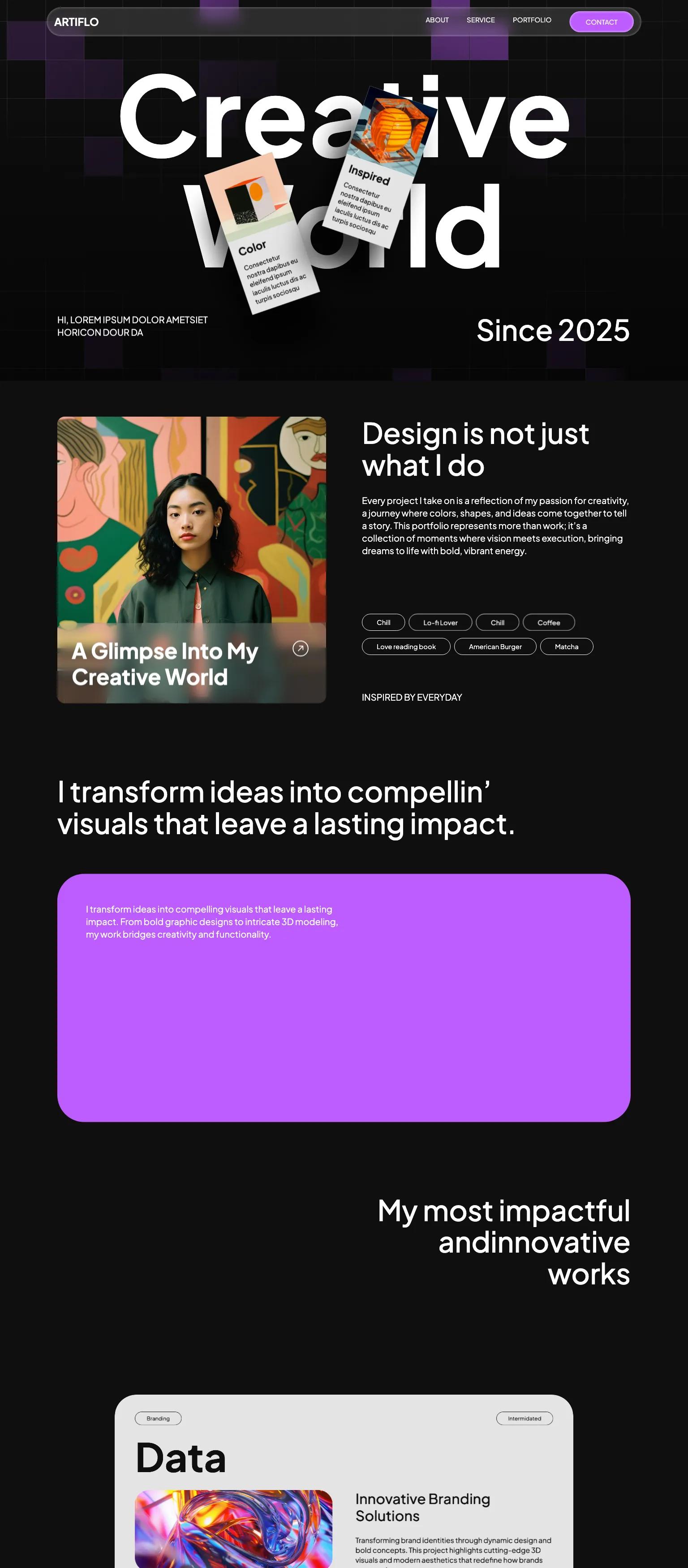Open the Innovative Branding Solutions heading
The height and width of the screenshot is (1568, 688).
pos(422,1508)
